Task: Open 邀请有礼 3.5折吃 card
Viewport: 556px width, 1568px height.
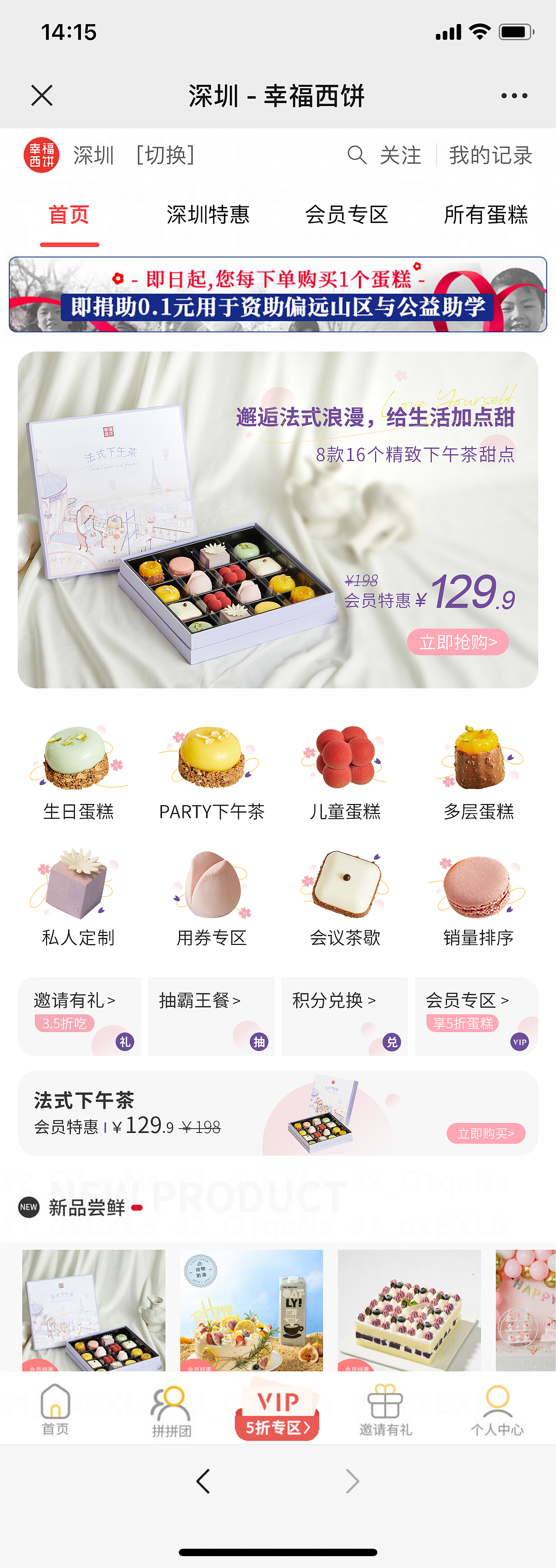Action: click(x=79, y=1016)
